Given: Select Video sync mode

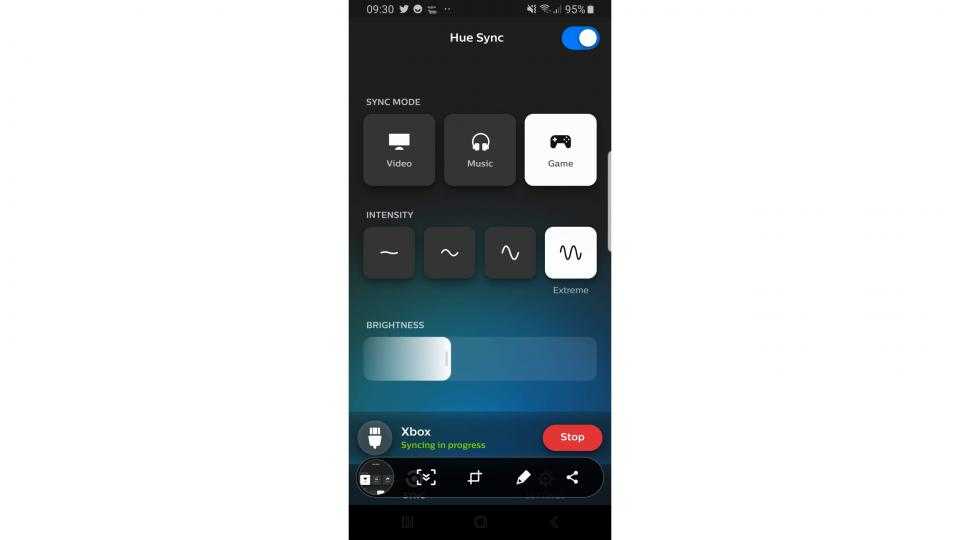Looking at the screenshot, I should click(x=399, y=150).
